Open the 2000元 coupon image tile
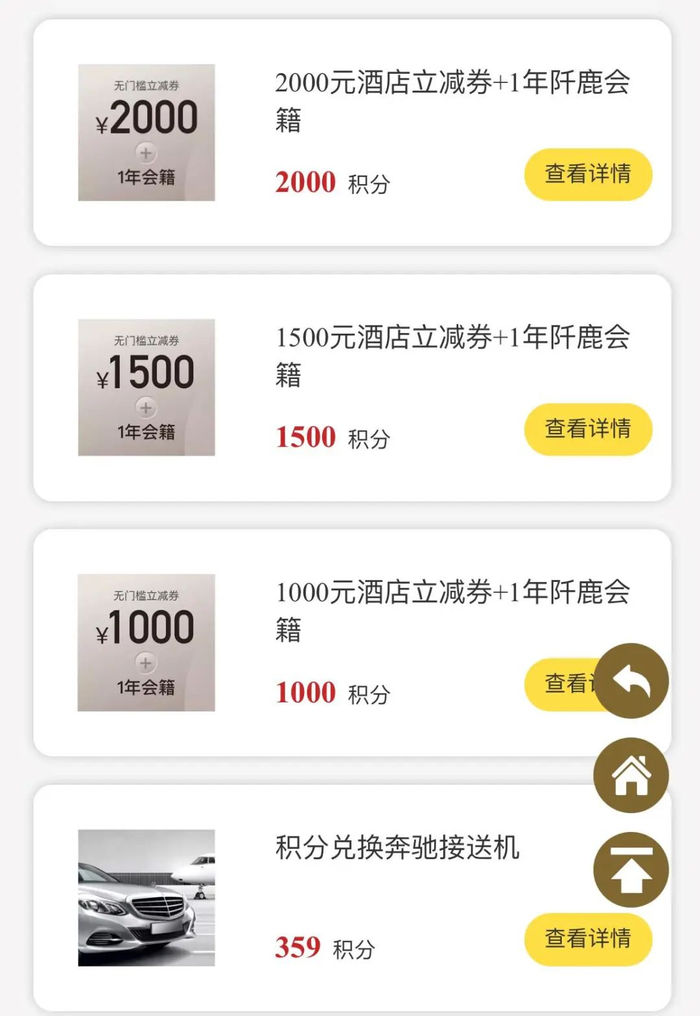This screenshot has height=1016, width=700. (x=146, y=133)
